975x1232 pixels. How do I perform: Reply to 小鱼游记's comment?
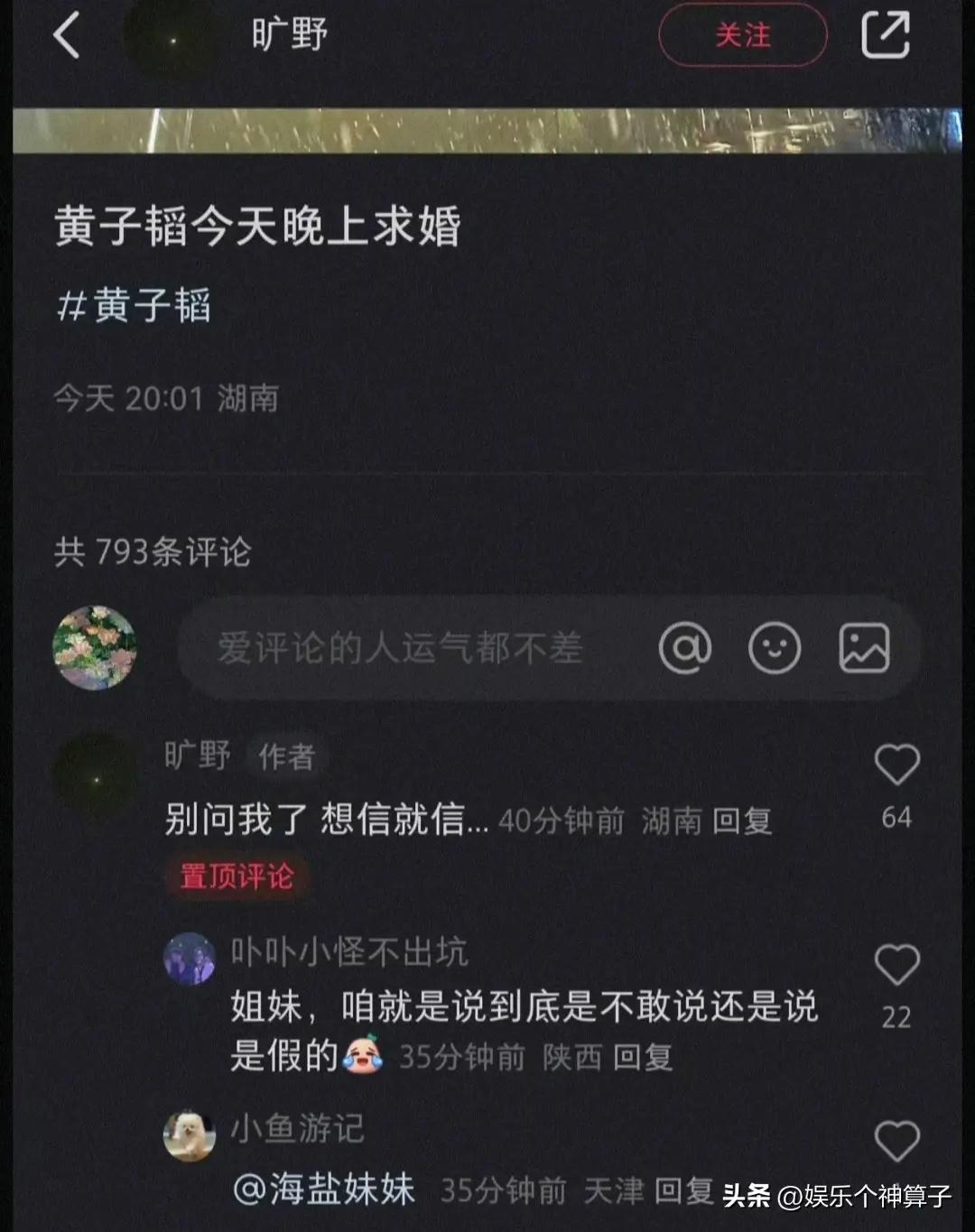click(683, 1190)
